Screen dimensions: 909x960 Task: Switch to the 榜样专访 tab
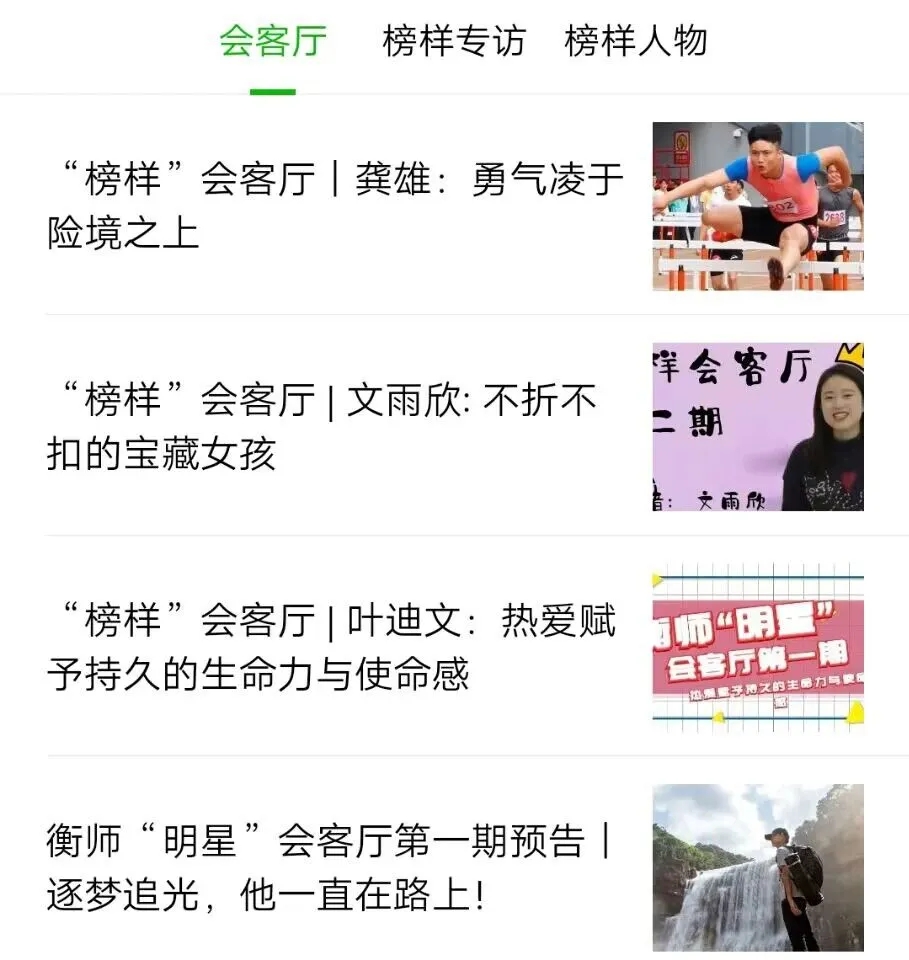(453, 42)
